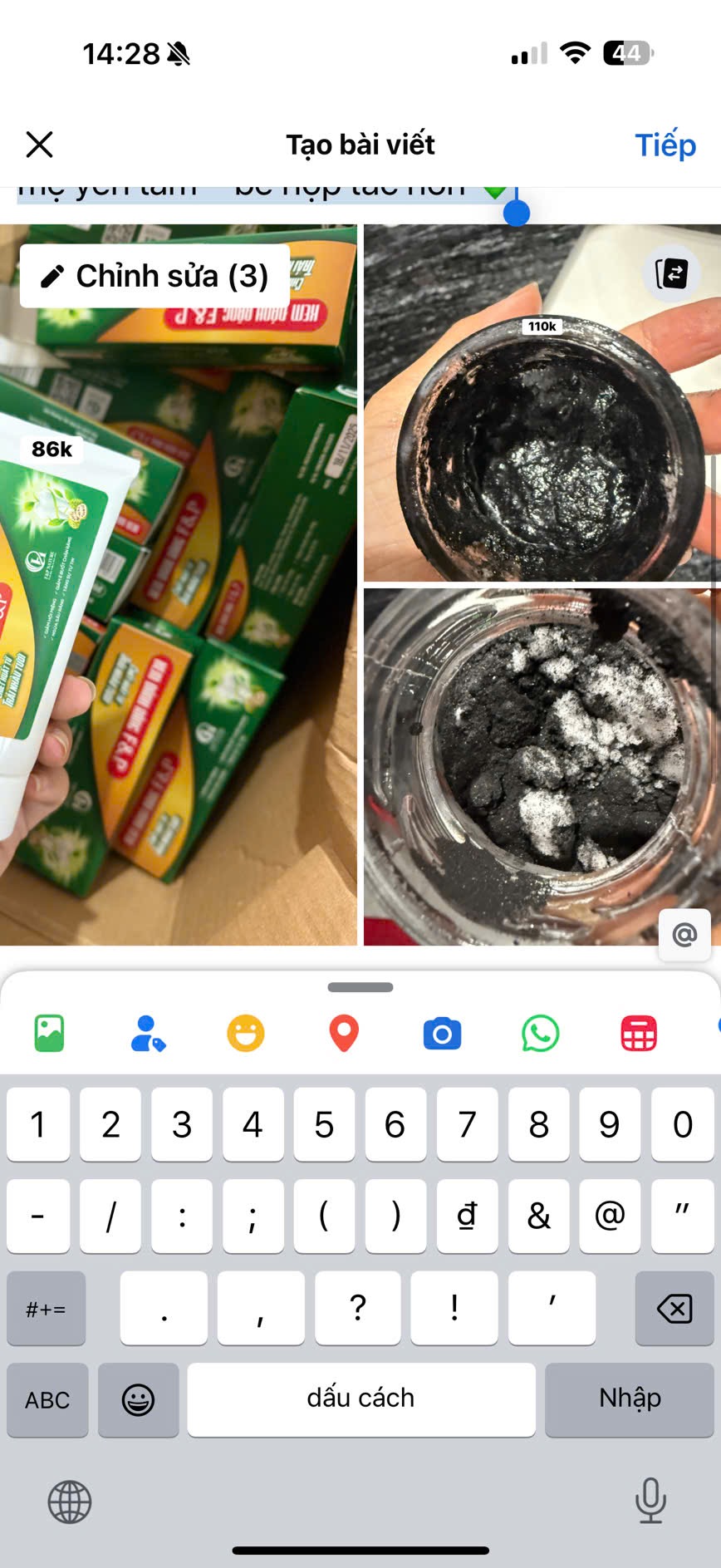Switch keyboard to ABC letters
Screen dimensions: 721x1568
tap(47, 1399)
